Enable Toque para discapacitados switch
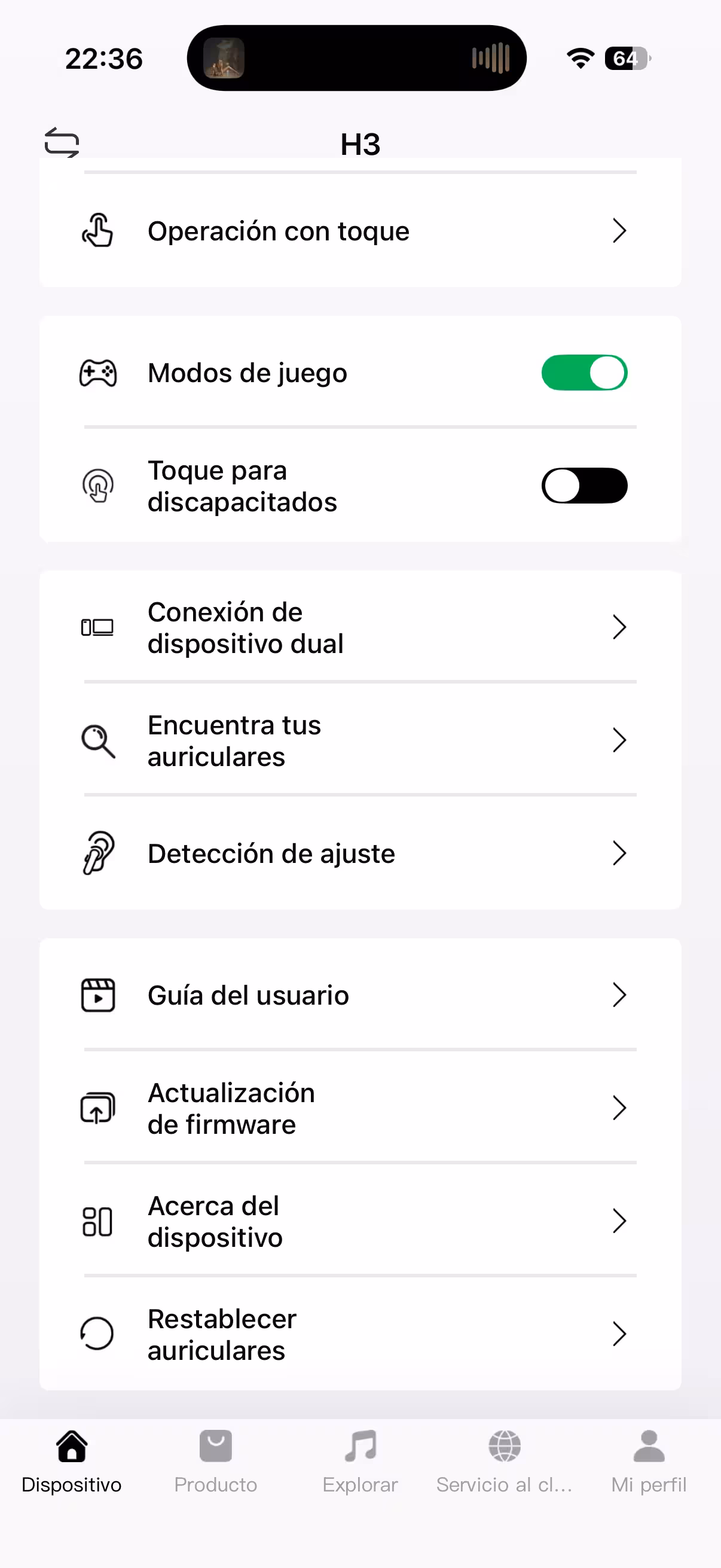Image resolution: width=721 pixels, height=1568 pixels. [x=583, y=486]
